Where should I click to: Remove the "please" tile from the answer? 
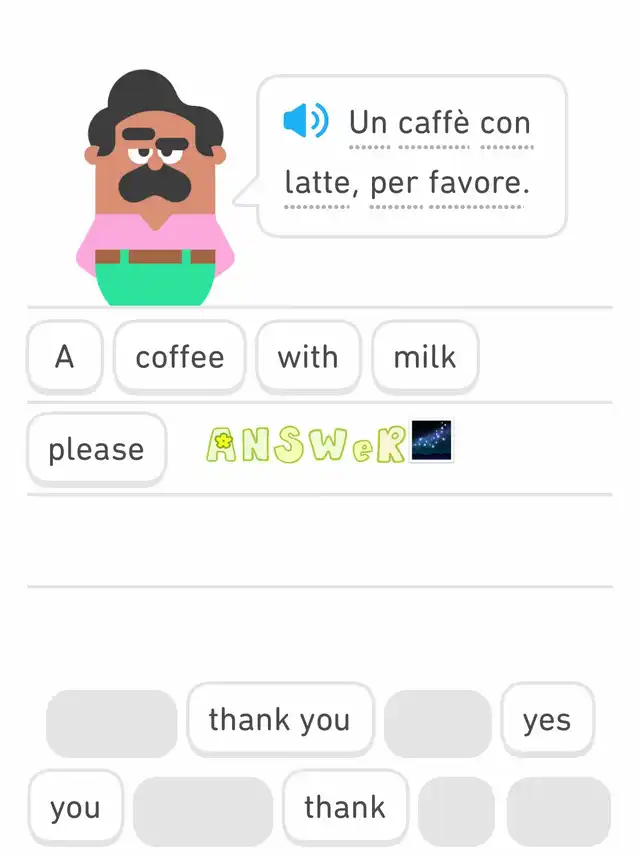96,449
